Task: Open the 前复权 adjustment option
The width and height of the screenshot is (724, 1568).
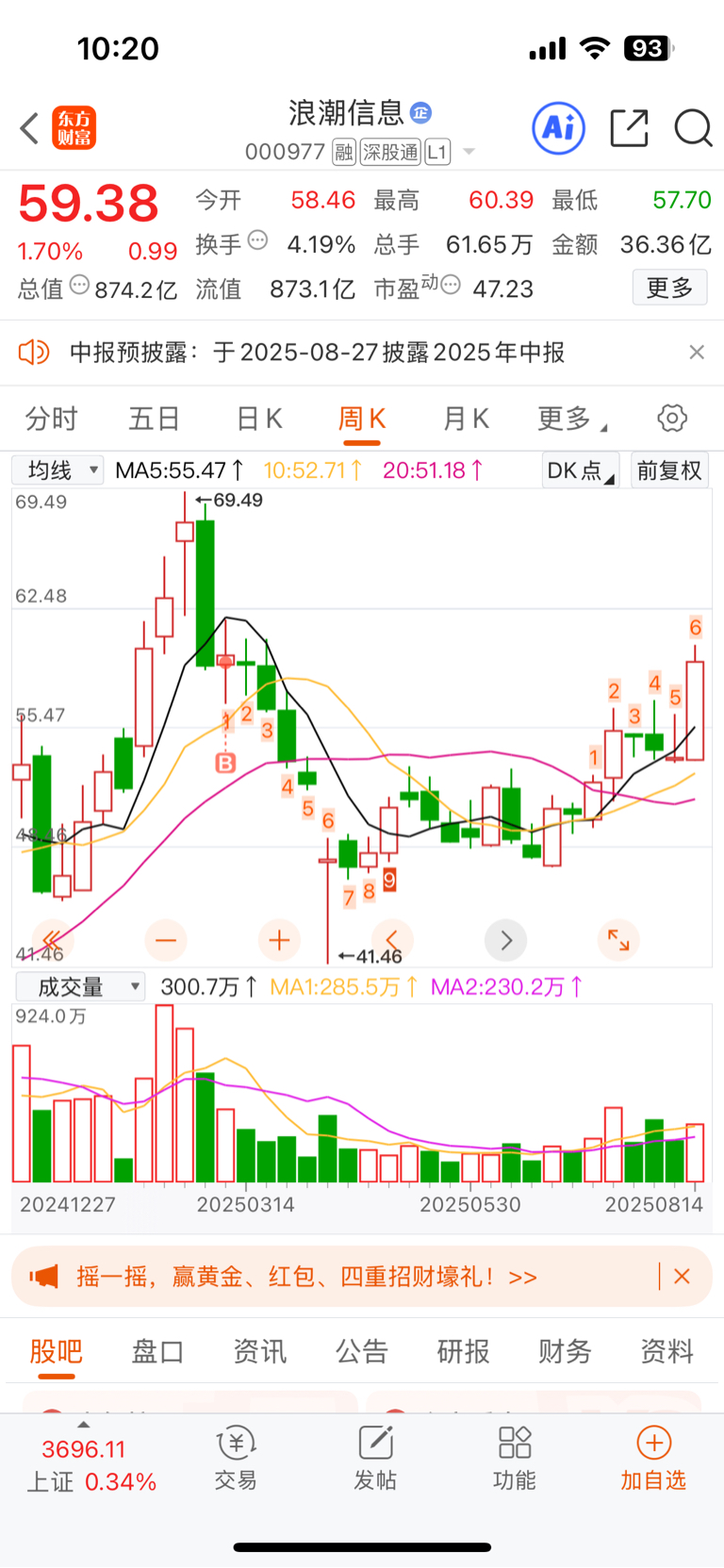Action: tap(669, 470)
